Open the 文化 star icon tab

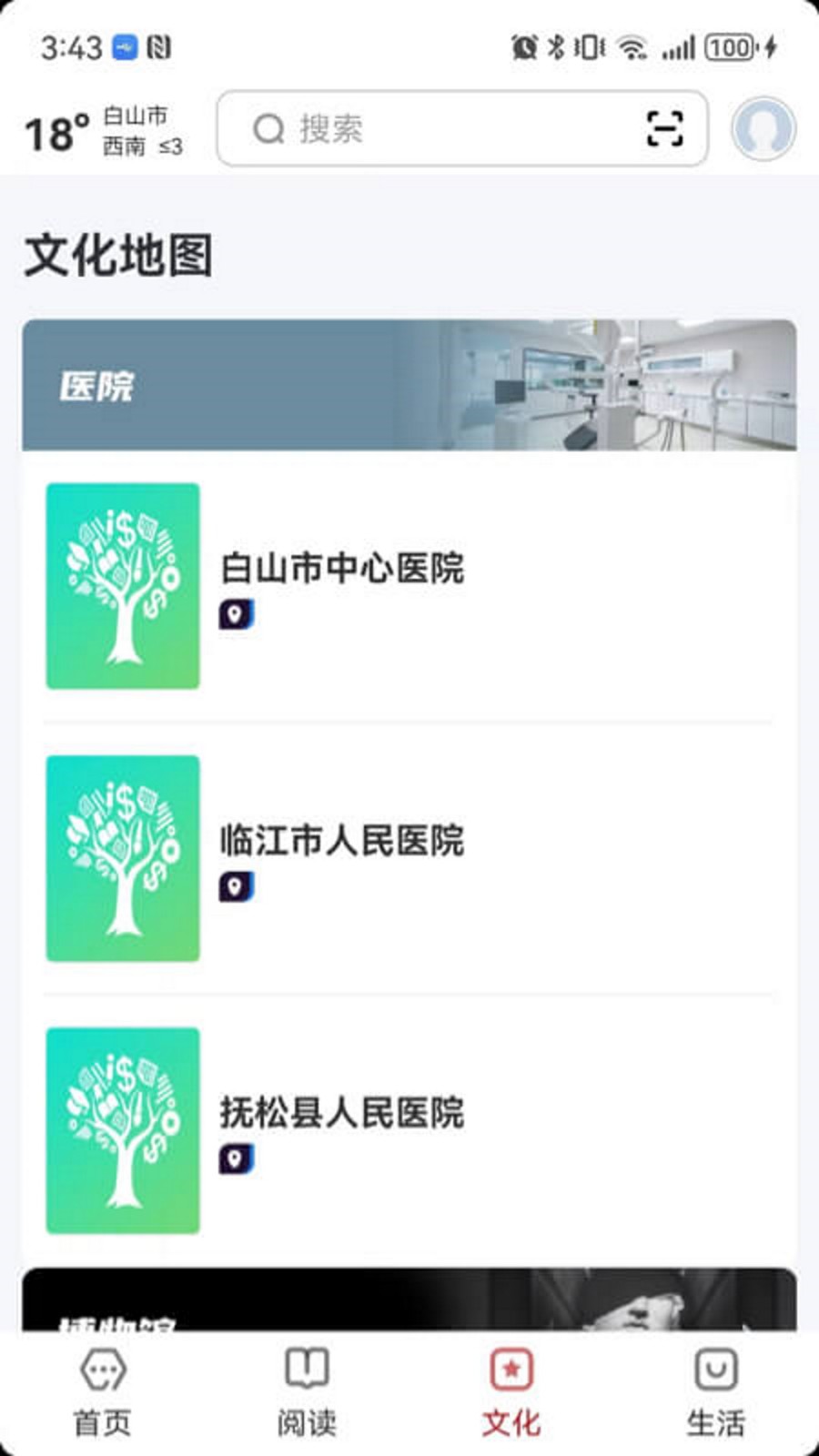point(511,1370)
